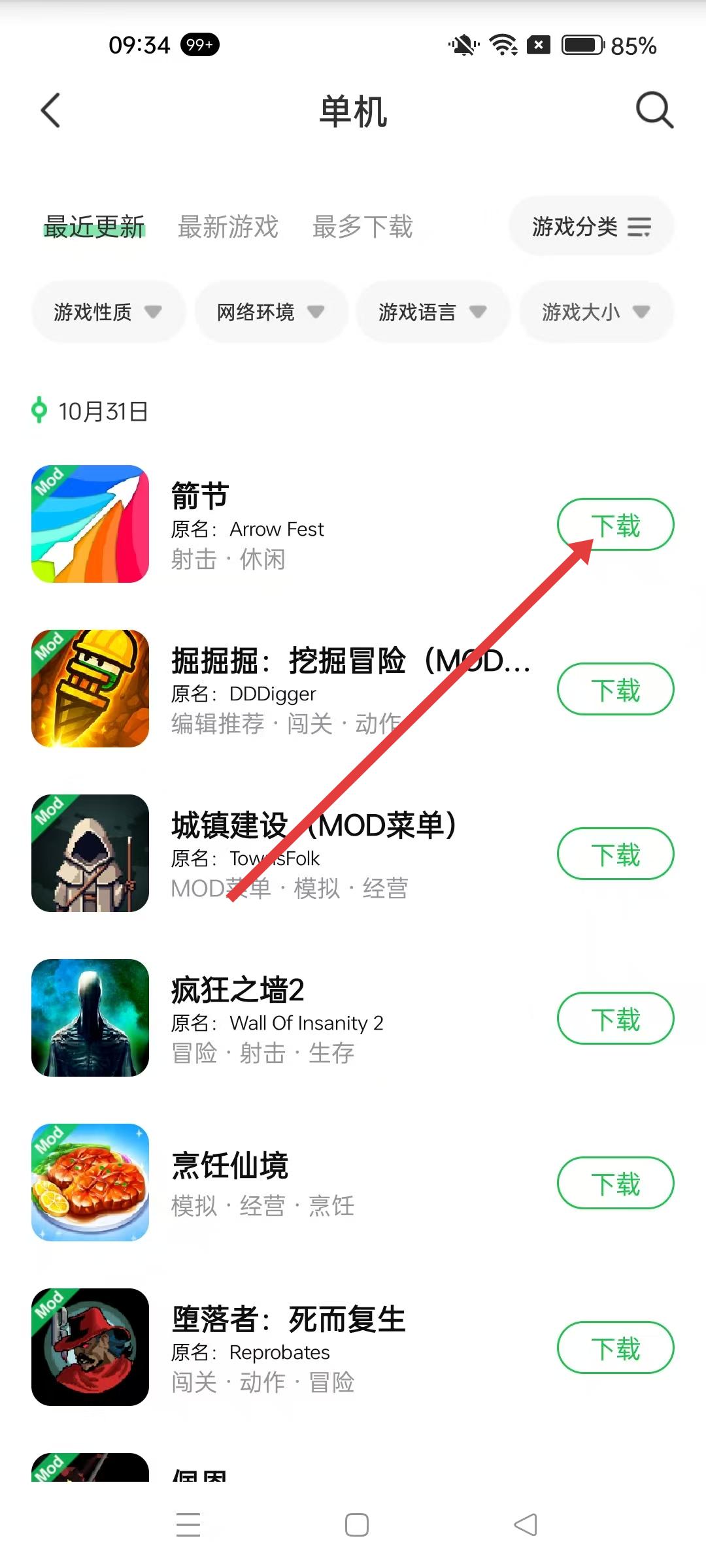Download 堕落者:死而复生 Reprobates
706x1568 pixels.
point(615,1348)
